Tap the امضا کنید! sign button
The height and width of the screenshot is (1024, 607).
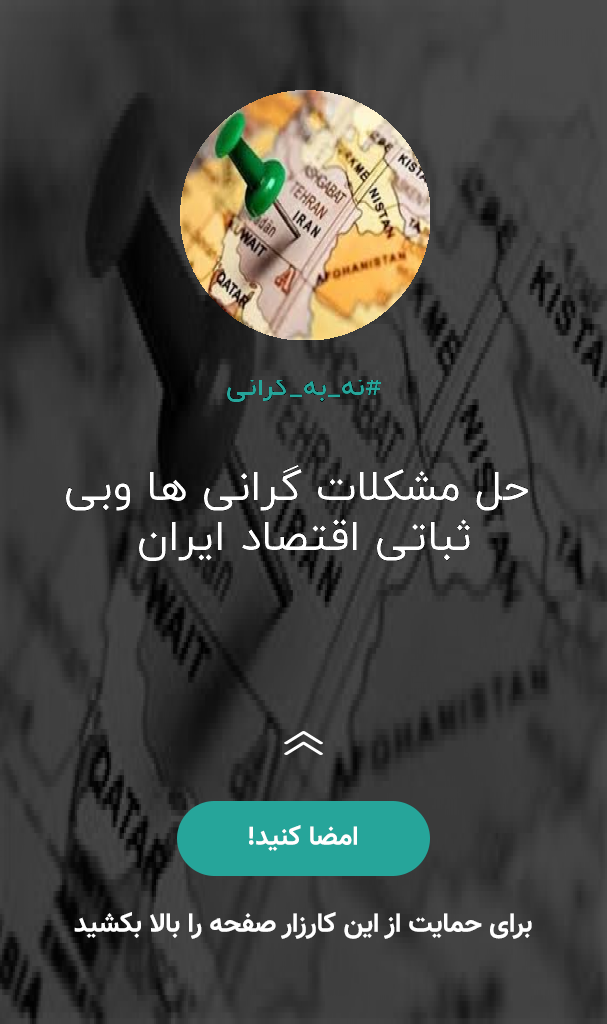click(303, 838)
